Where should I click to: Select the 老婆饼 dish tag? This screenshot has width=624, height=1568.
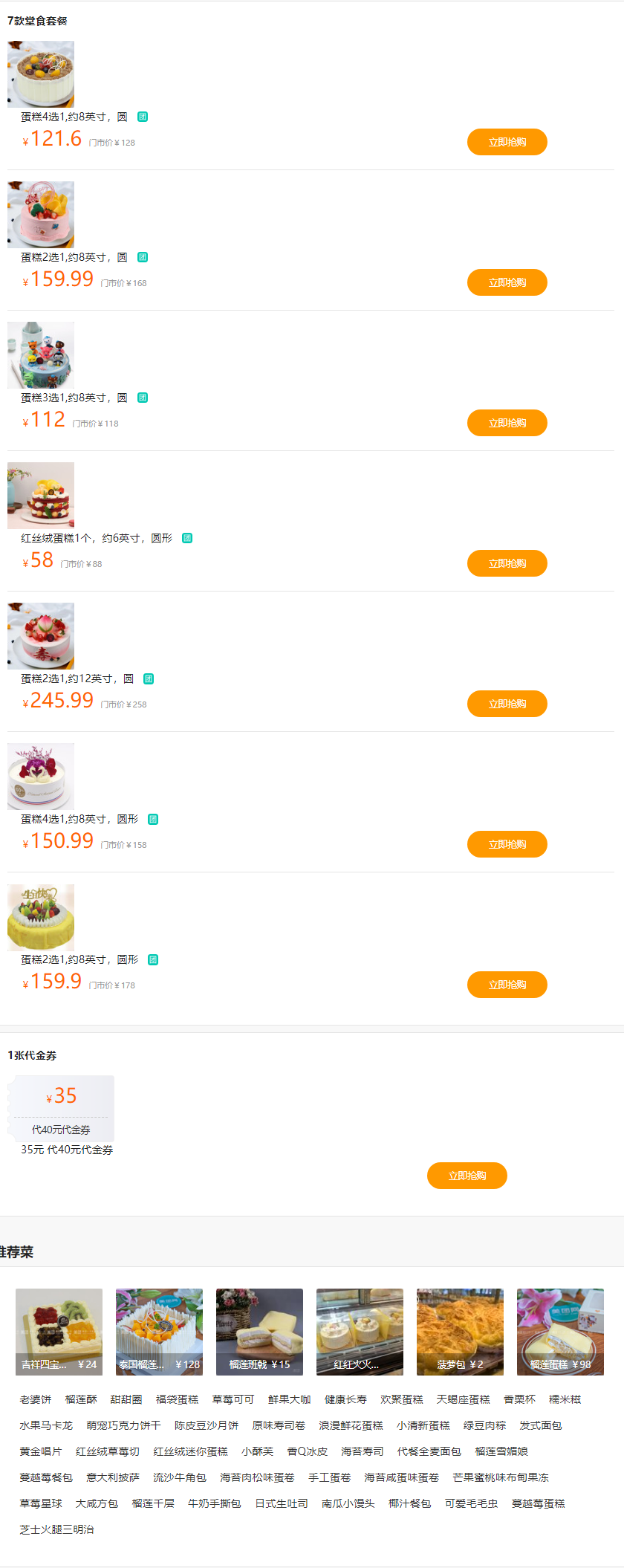point(36,1399)
